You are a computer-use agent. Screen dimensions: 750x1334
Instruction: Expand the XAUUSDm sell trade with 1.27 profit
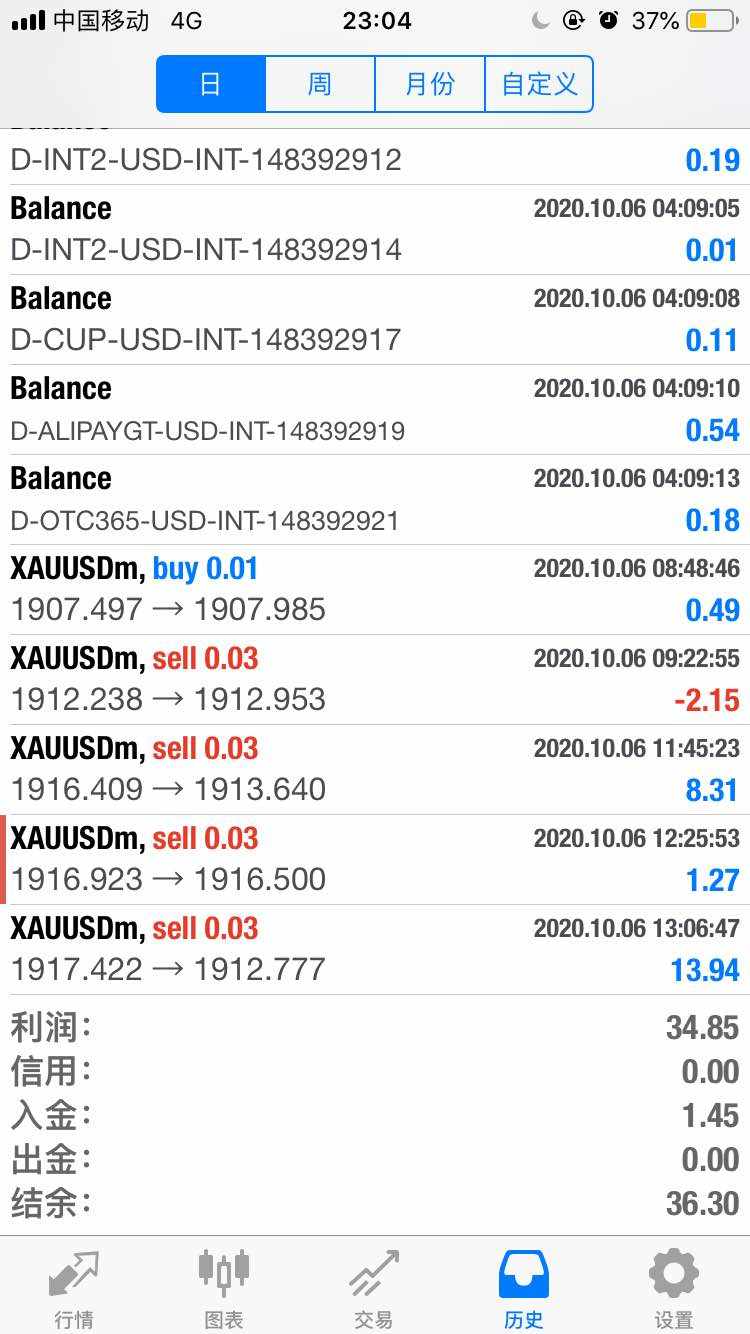tap(375, 859)
